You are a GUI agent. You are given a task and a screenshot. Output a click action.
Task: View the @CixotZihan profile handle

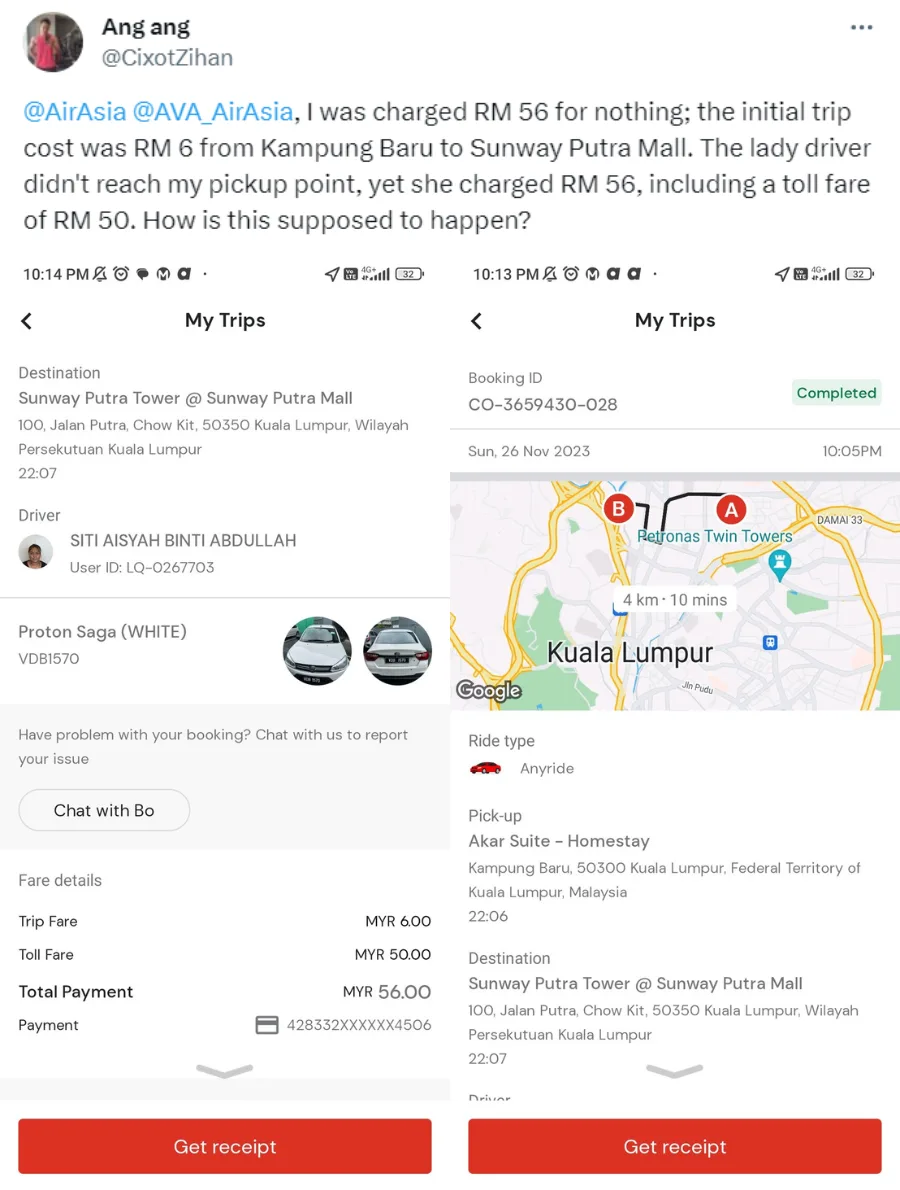167,58
